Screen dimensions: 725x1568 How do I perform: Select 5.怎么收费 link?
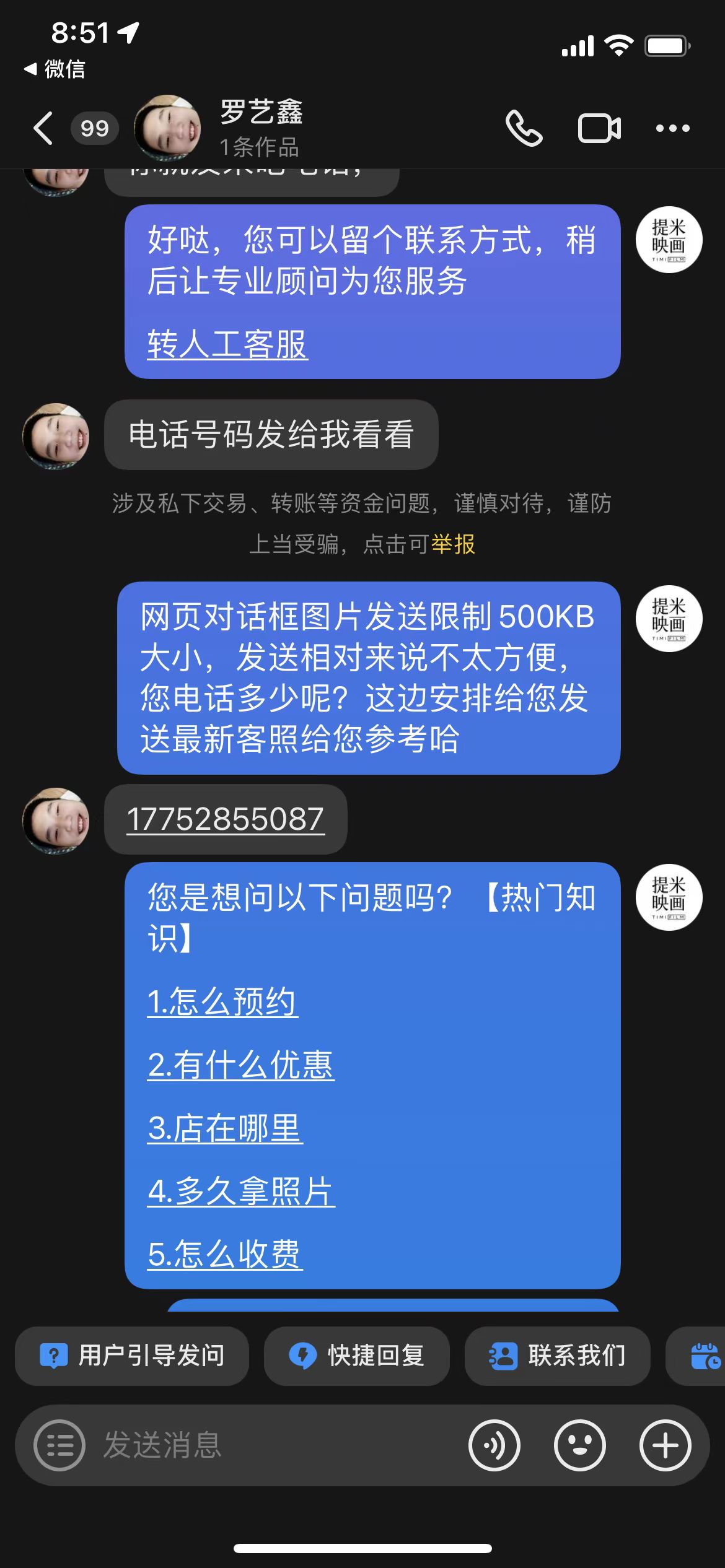pyautogui.click(x=225, y=1254)
